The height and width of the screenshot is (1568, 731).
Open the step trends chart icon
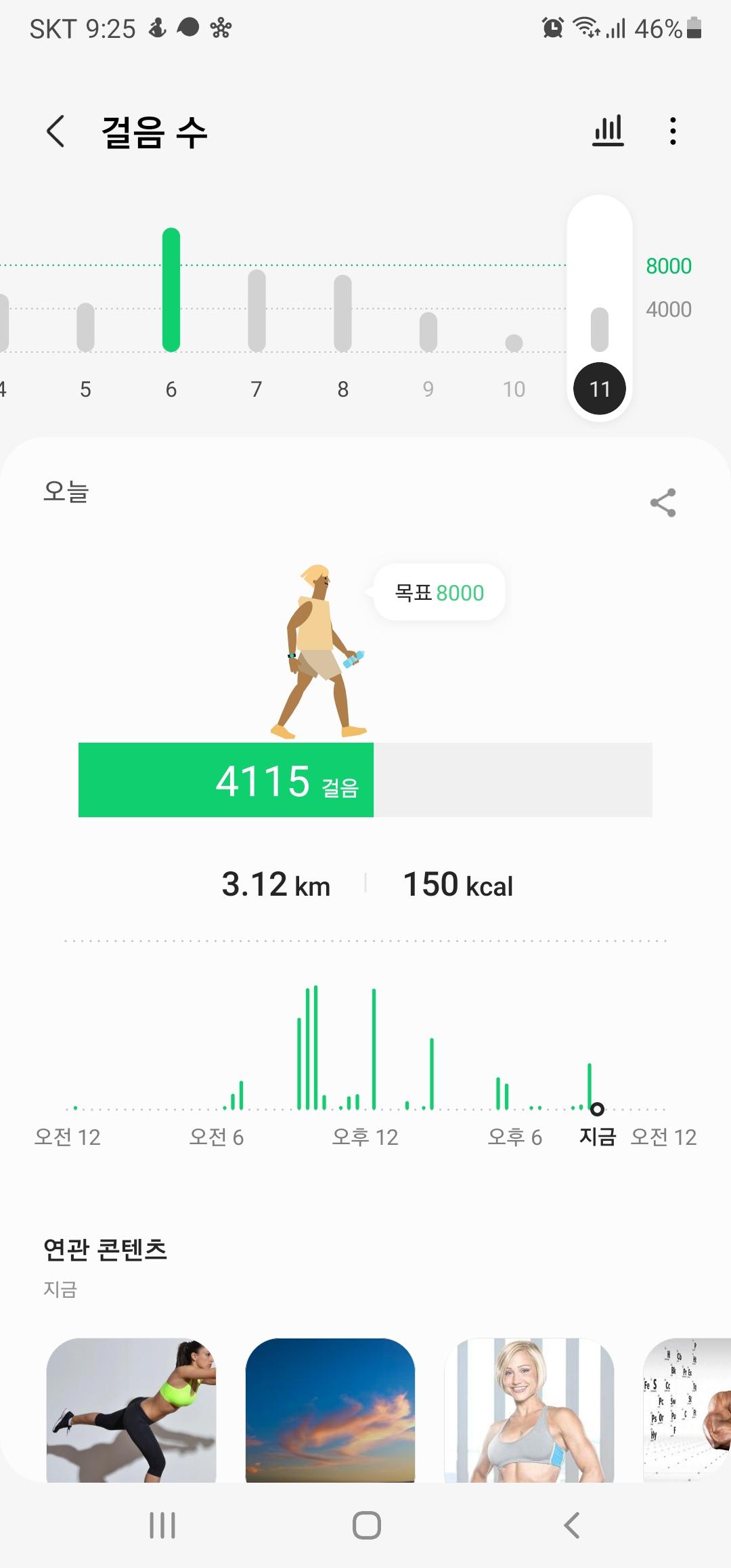click(608, 131)
